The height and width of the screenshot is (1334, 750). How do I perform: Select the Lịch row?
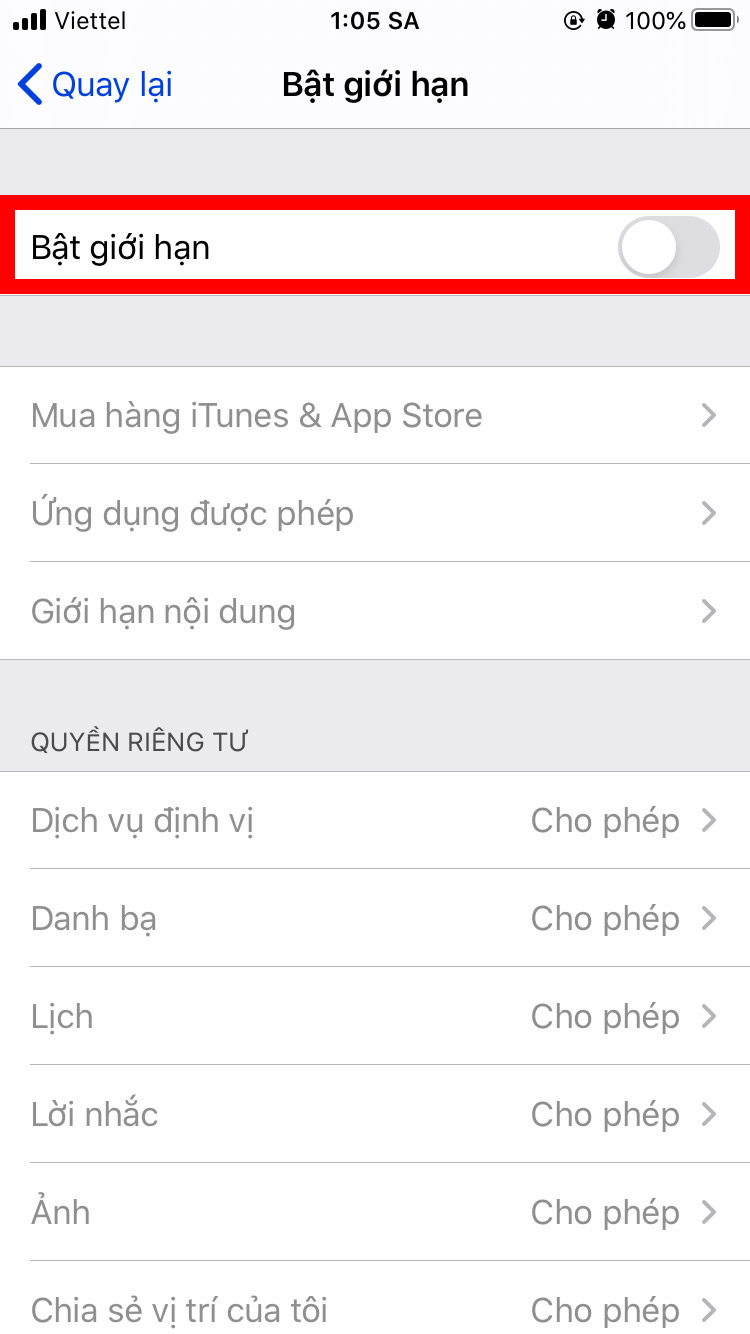pyautogui.click(x=375, y=1017)
